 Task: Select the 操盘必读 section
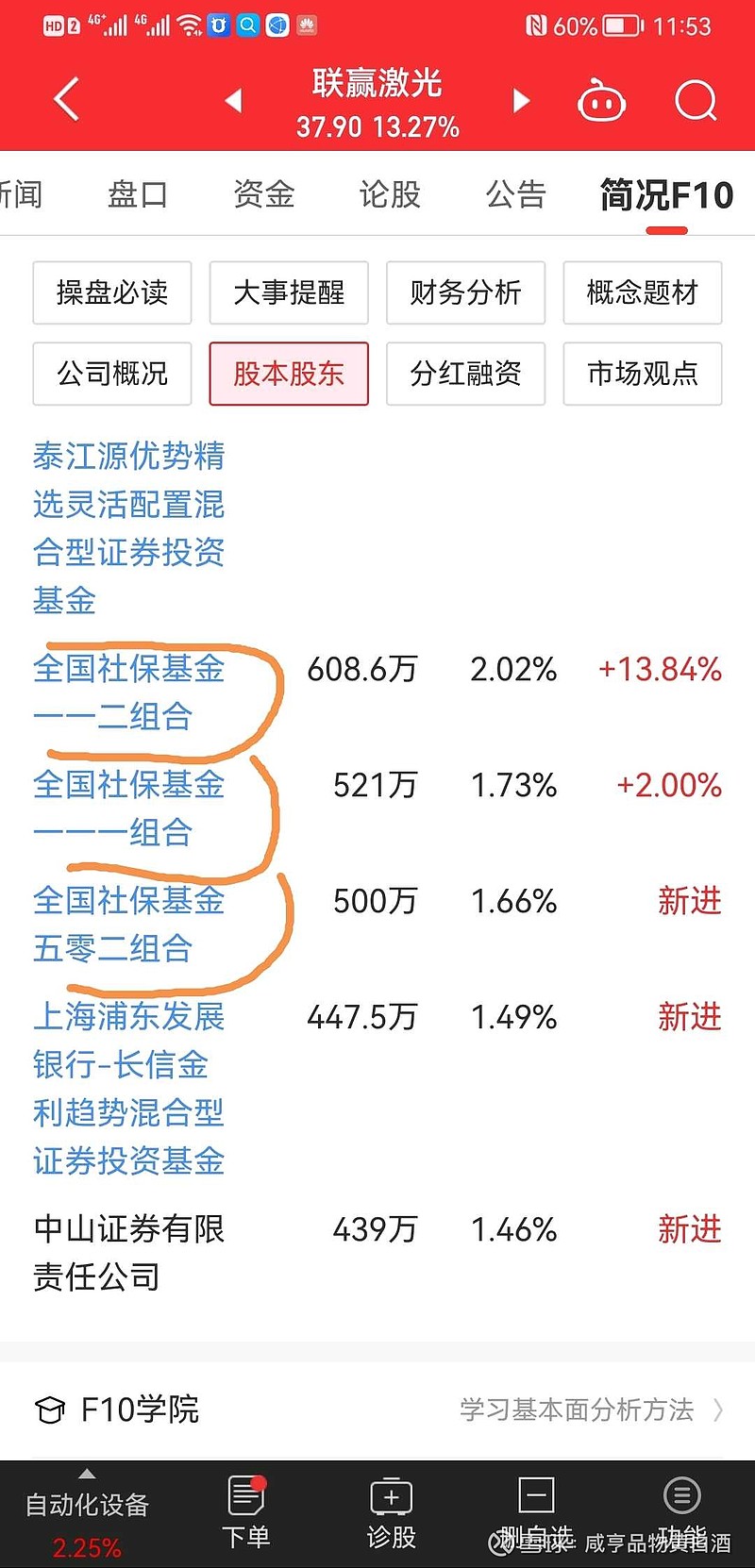[112, 292]
